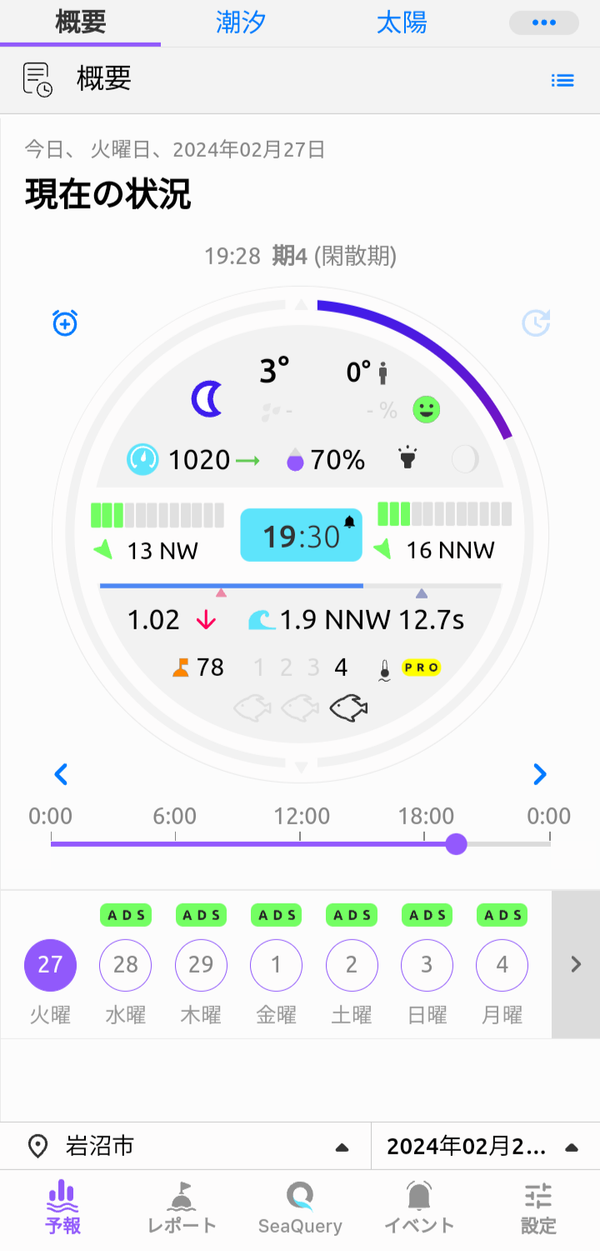
Task: Show more days with the right chevron
Action: click(x=576, y=964)
